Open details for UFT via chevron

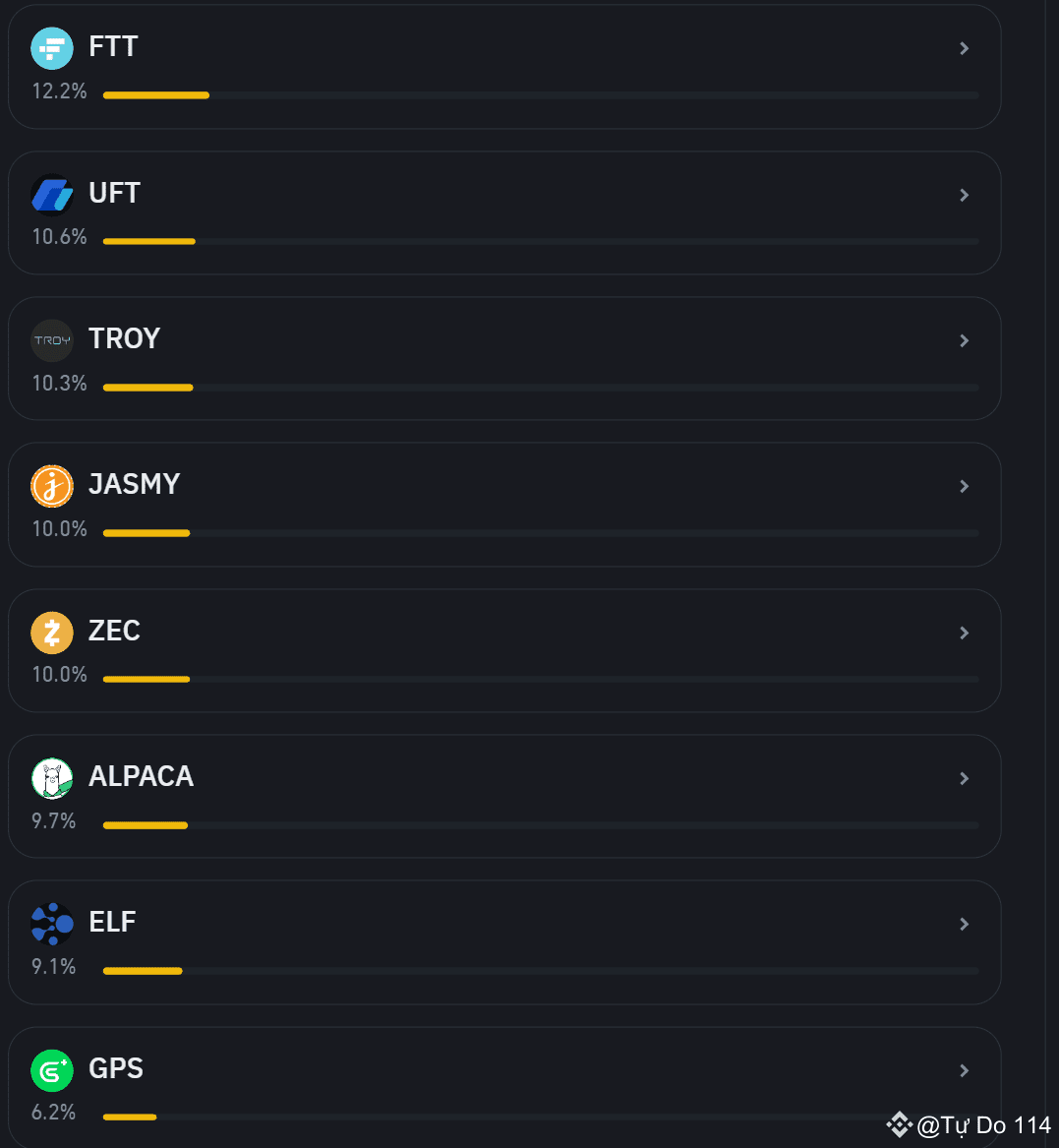[x=964, y=194]
